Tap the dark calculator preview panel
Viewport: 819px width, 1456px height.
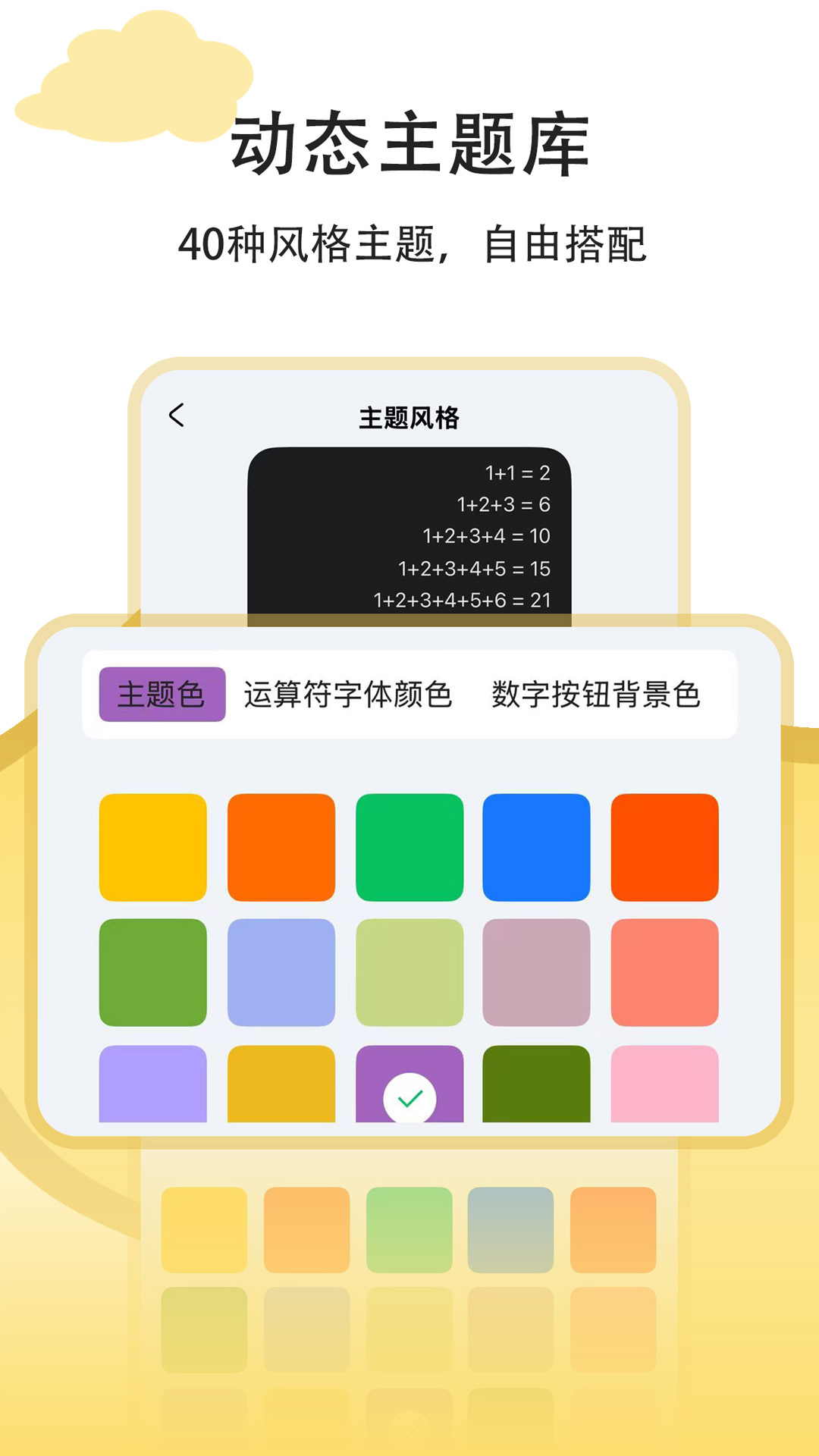[409, 531]
